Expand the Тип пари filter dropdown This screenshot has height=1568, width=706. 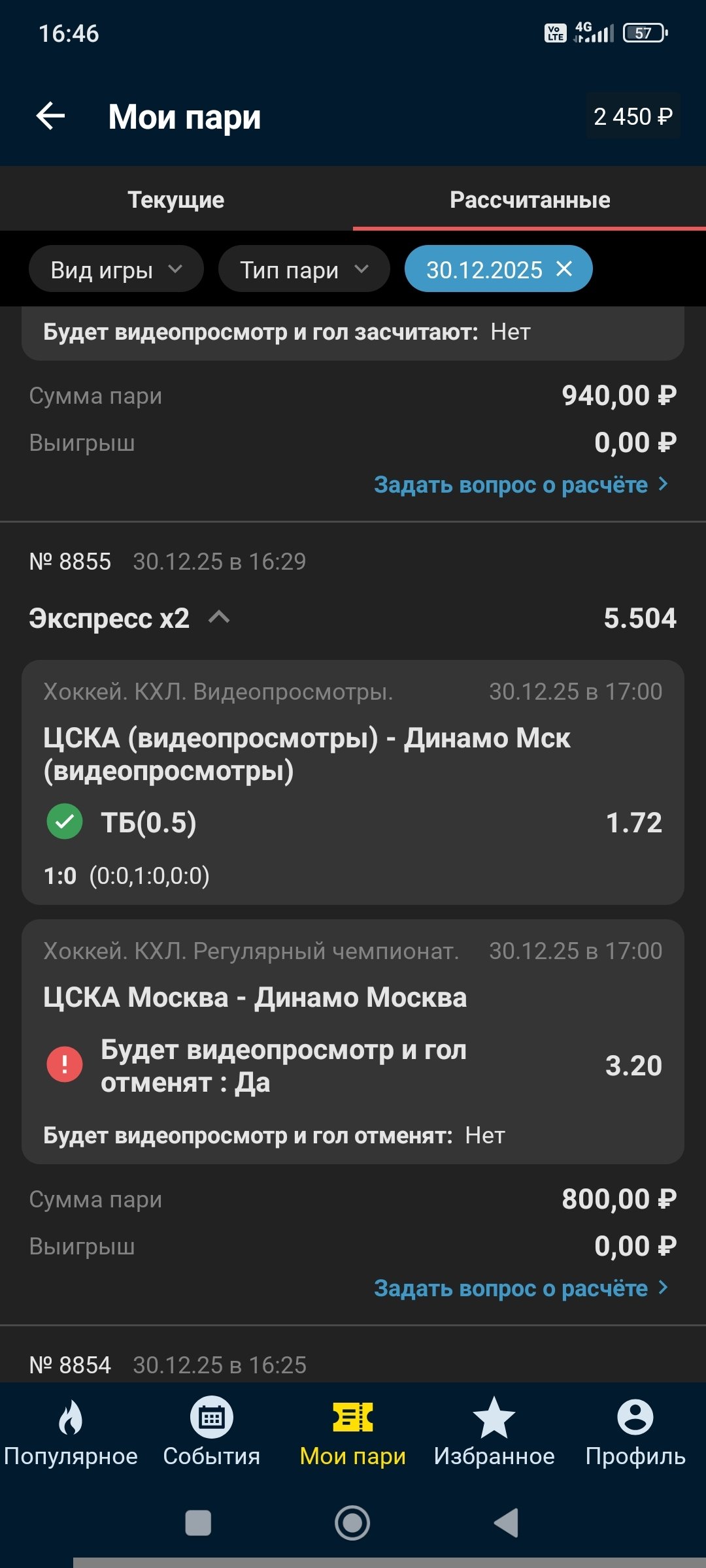[x=304, y=270]
